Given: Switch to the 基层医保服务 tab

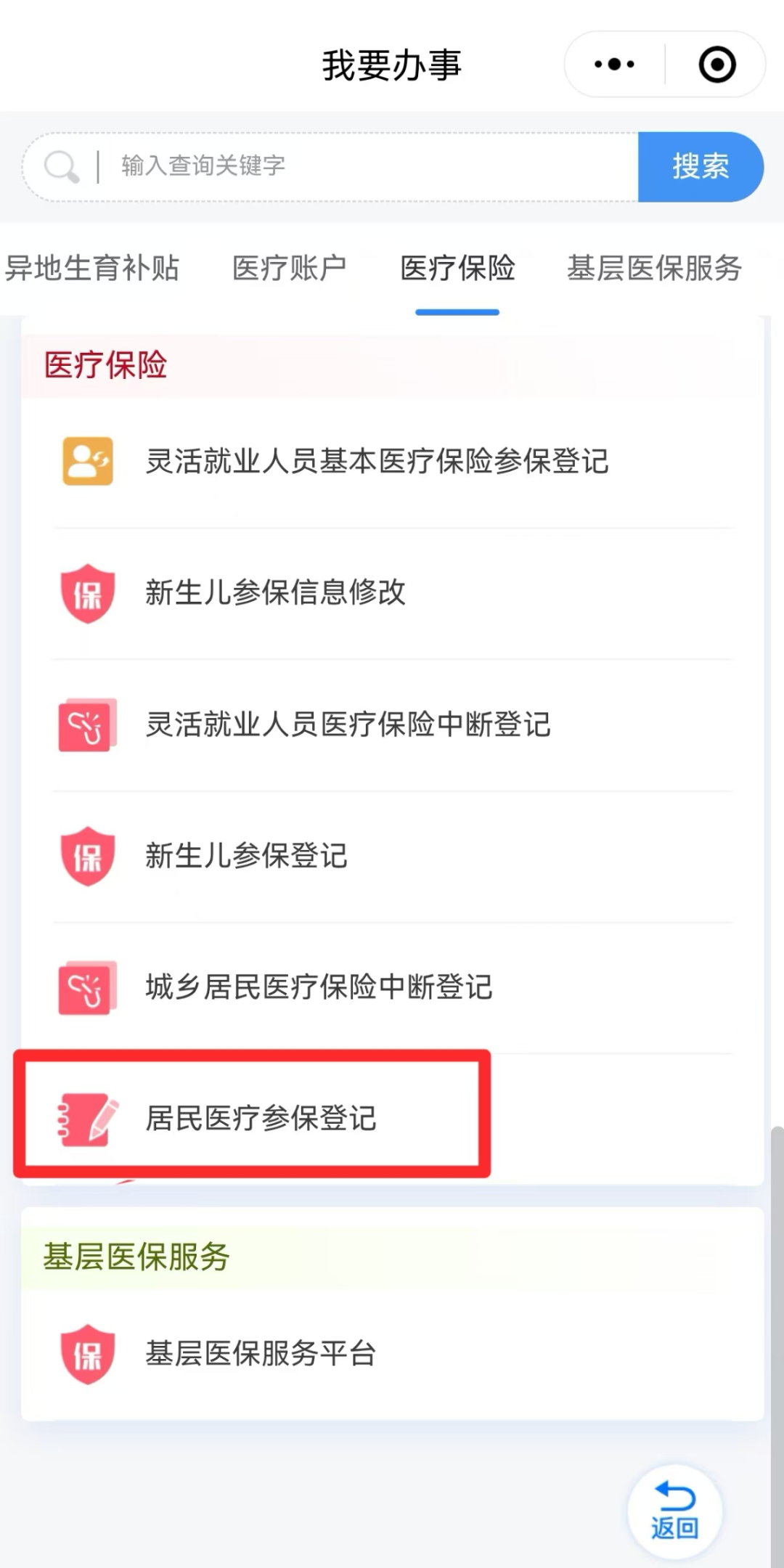Looking at the screenshot, I should [x=654, y=268].
